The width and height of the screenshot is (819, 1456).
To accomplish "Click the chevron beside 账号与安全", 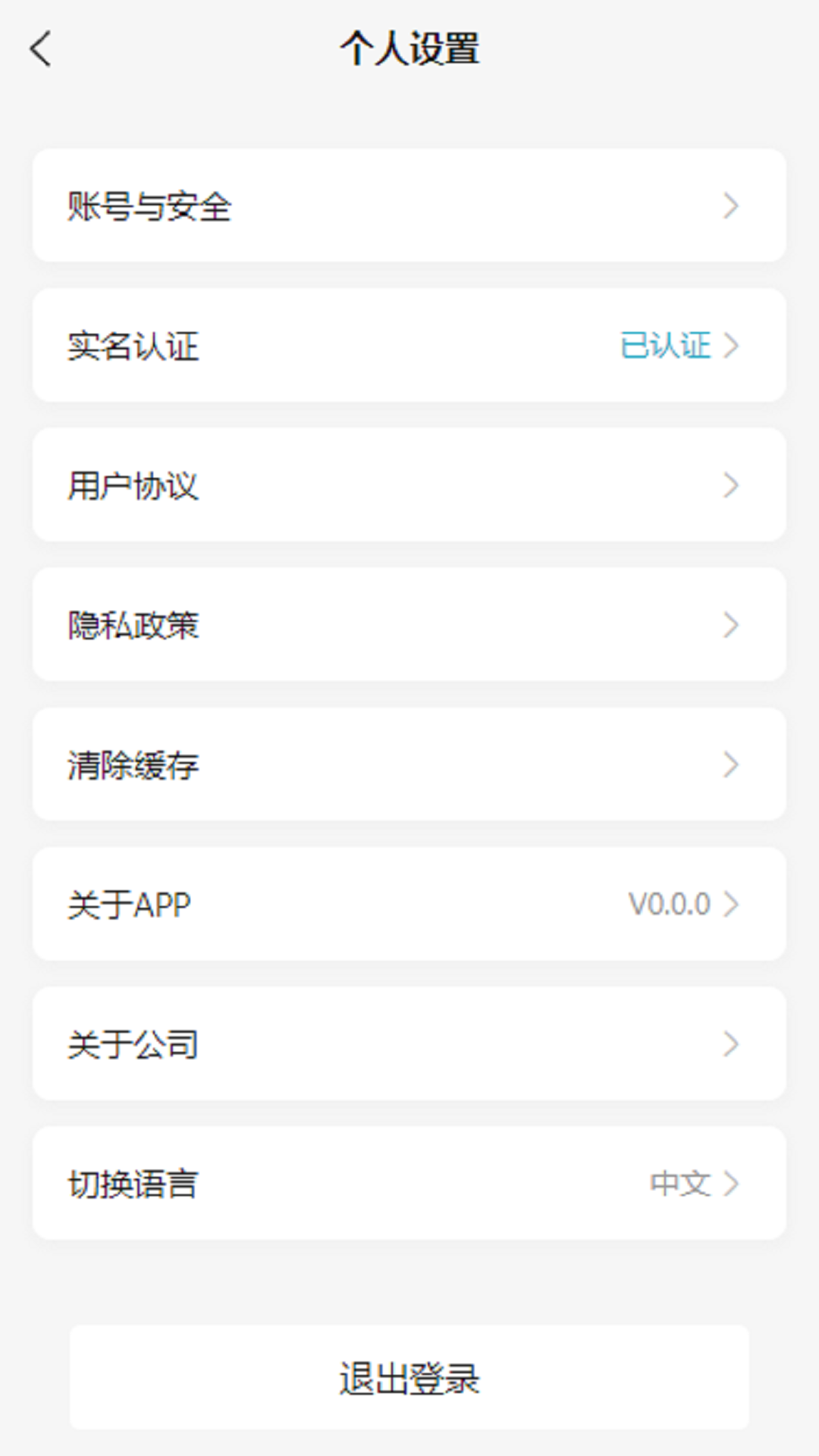I will [x=730, y=205].
